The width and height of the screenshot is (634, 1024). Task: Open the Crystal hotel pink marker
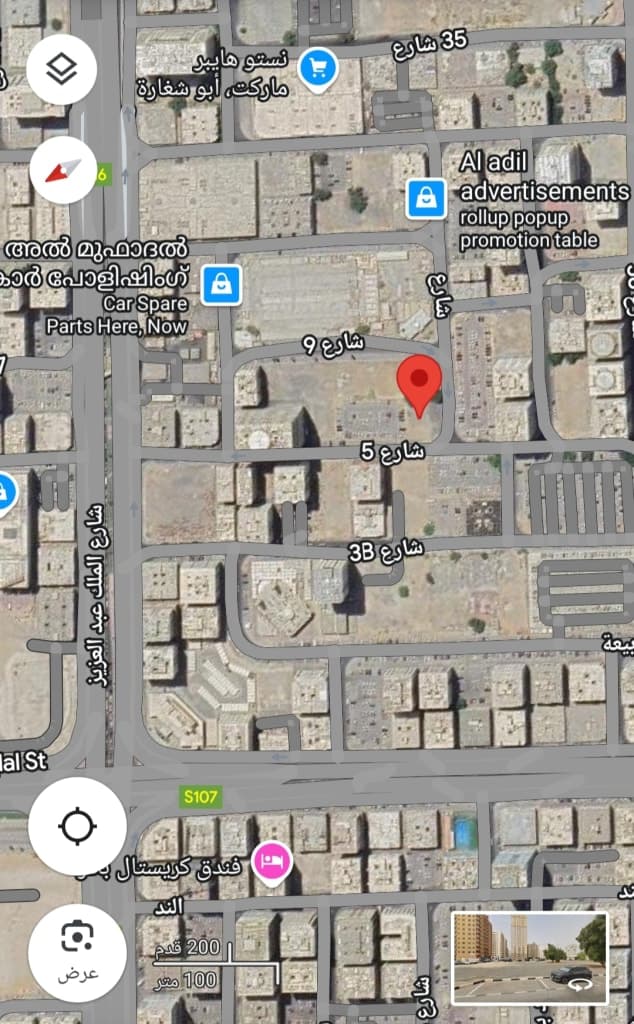(x=271, y=861)
